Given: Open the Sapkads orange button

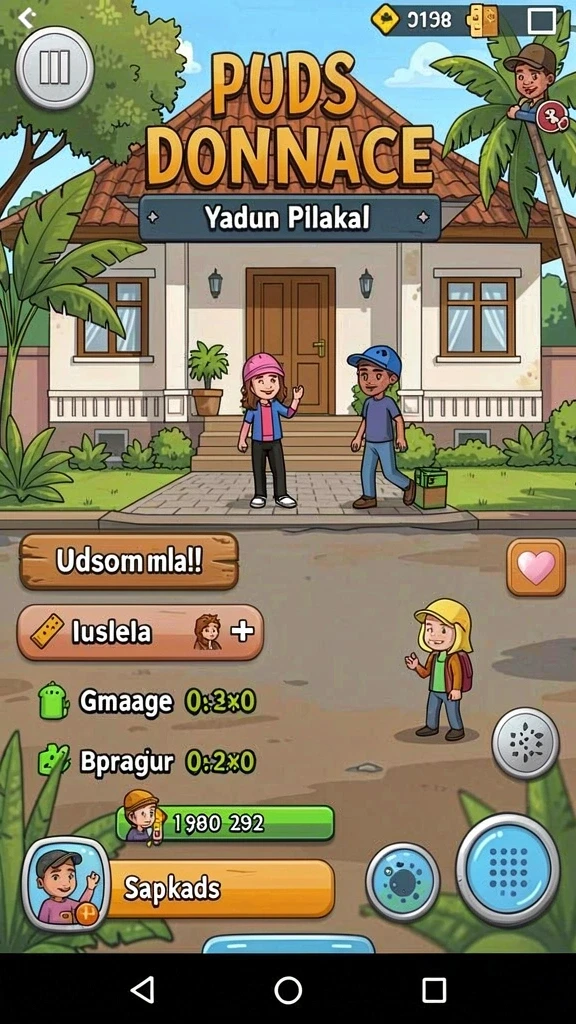Looking at the screenshot, I should coord(220,888).
